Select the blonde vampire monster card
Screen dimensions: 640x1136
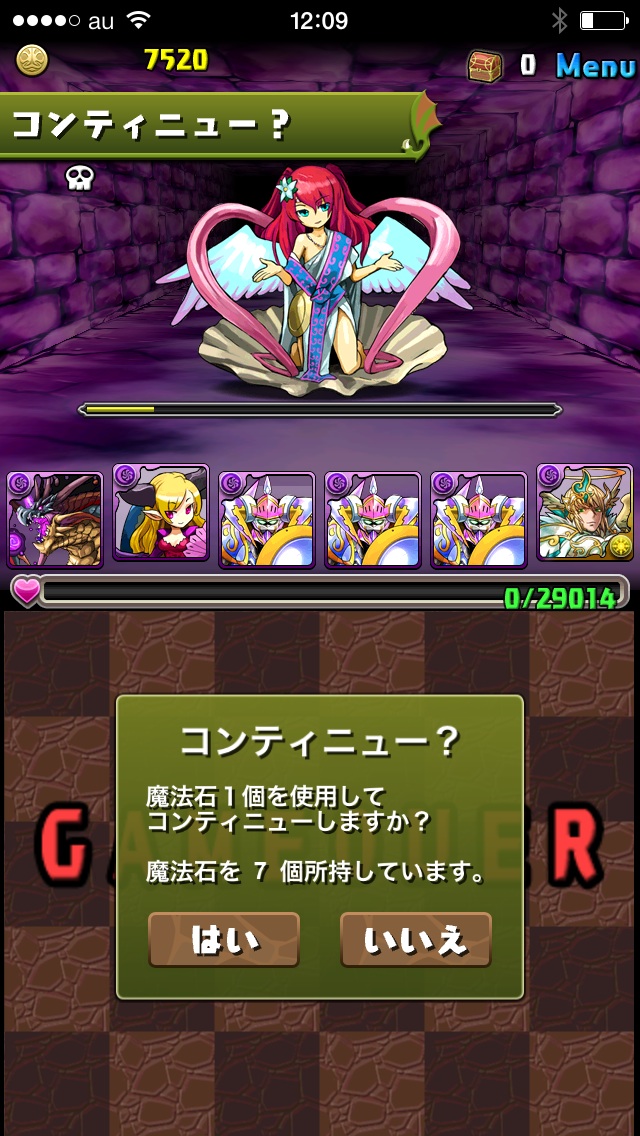(160, 514)
